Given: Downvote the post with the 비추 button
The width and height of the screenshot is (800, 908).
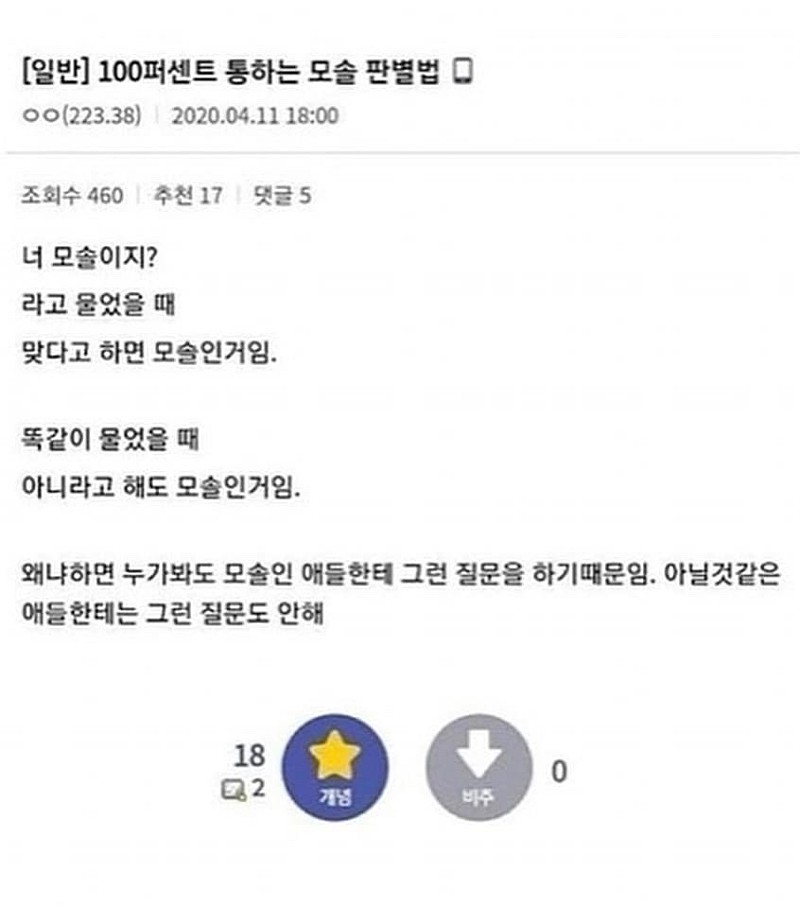Looking at the screenshot, I should pos(478,767).
